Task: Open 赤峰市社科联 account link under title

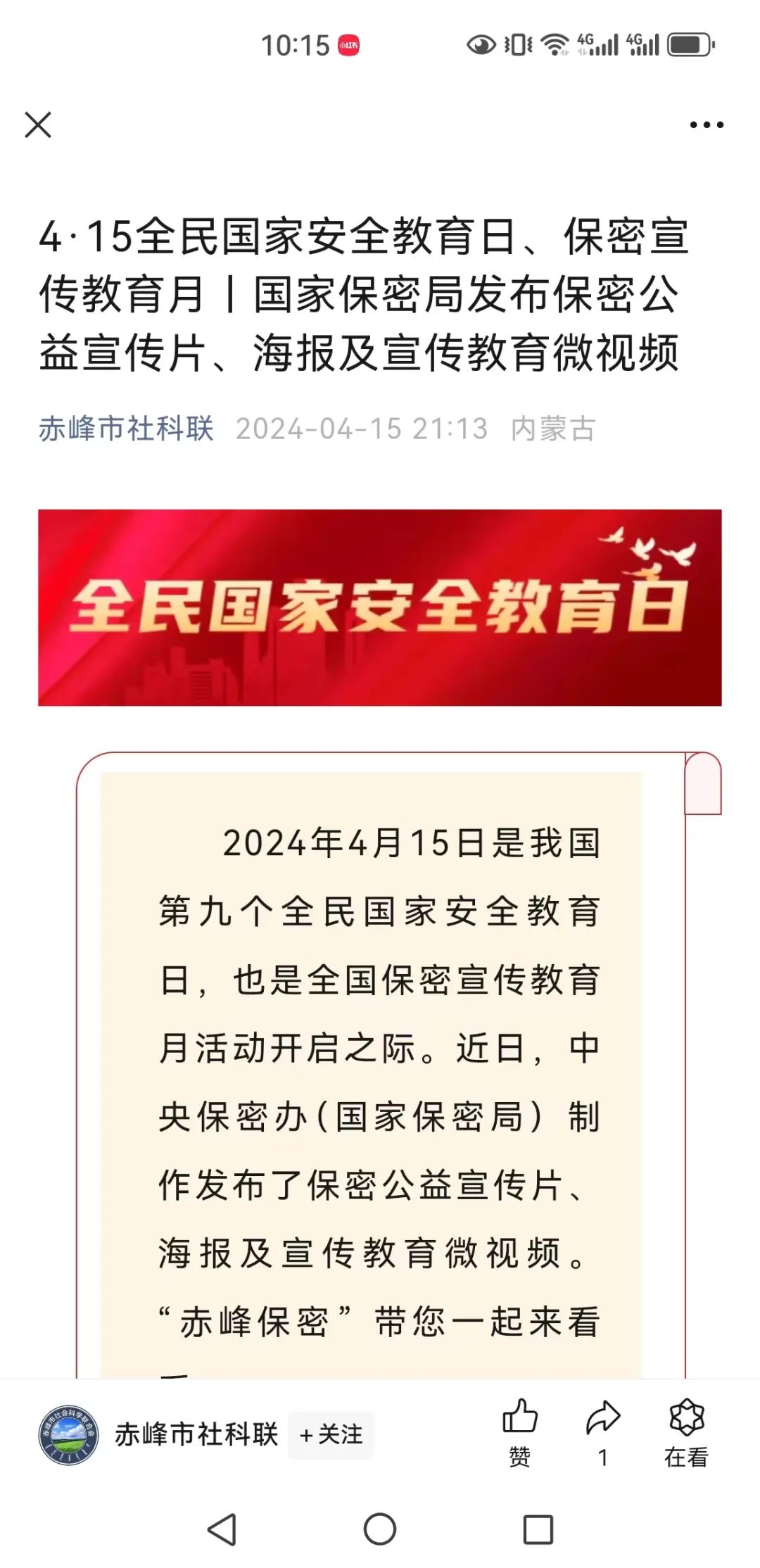Action: click(126, 429)
